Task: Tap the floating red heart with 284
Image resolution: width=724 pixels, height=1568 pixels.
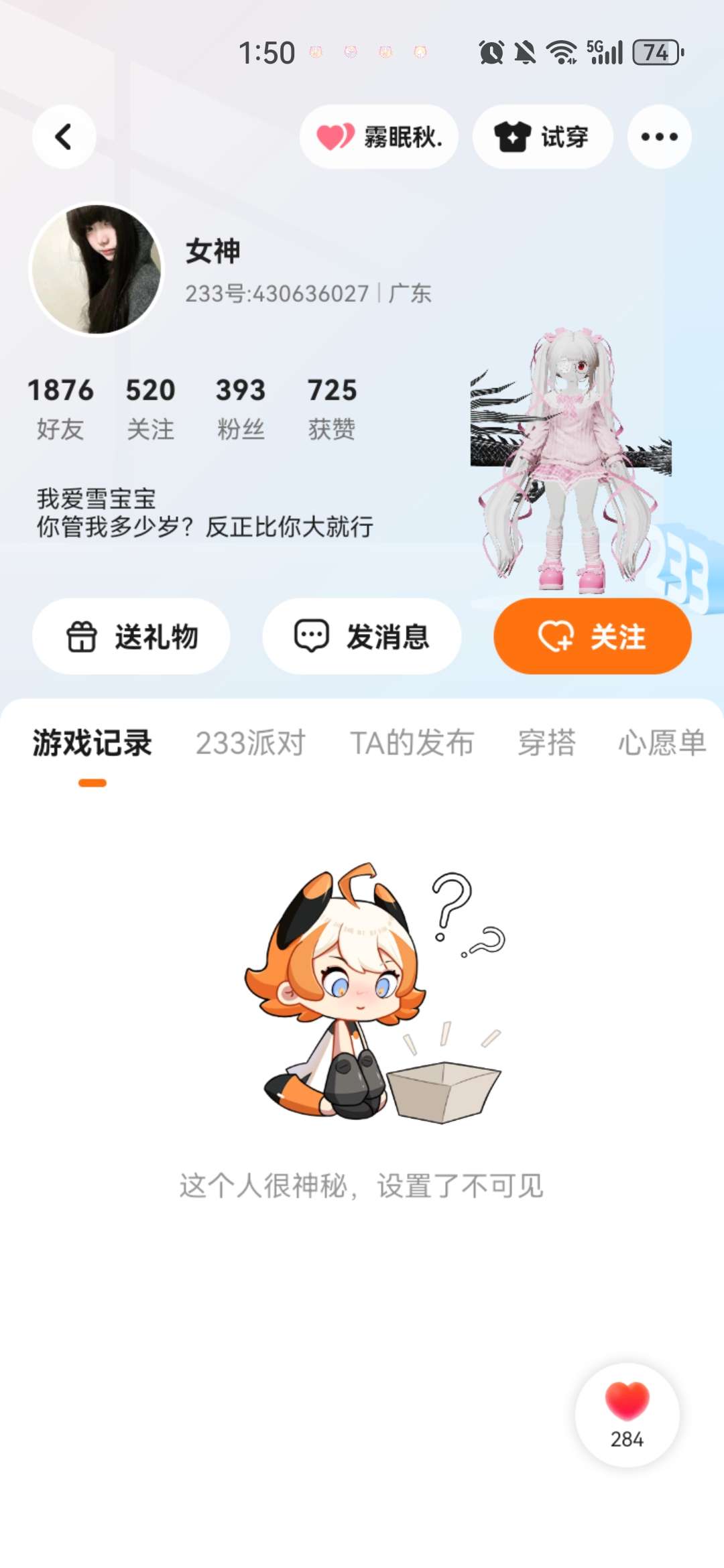Action: pyautogui.click(x=627, y=1415)
